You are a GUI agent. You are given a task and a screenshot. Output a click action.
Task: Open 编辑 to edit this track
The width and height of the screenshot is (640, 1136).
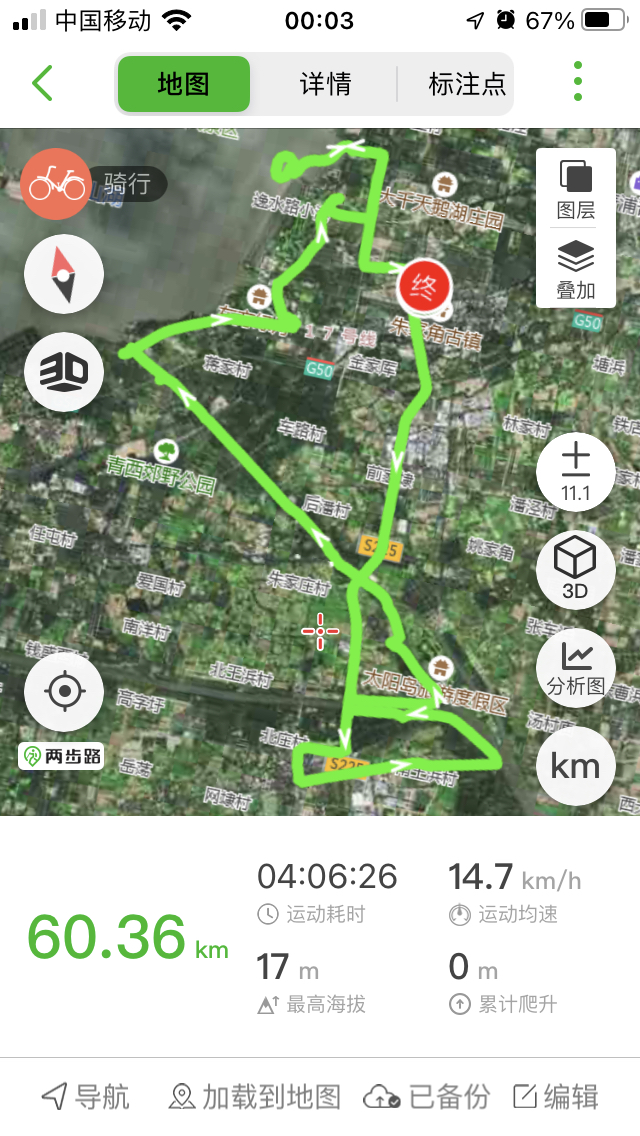[x=556, y=1097]
